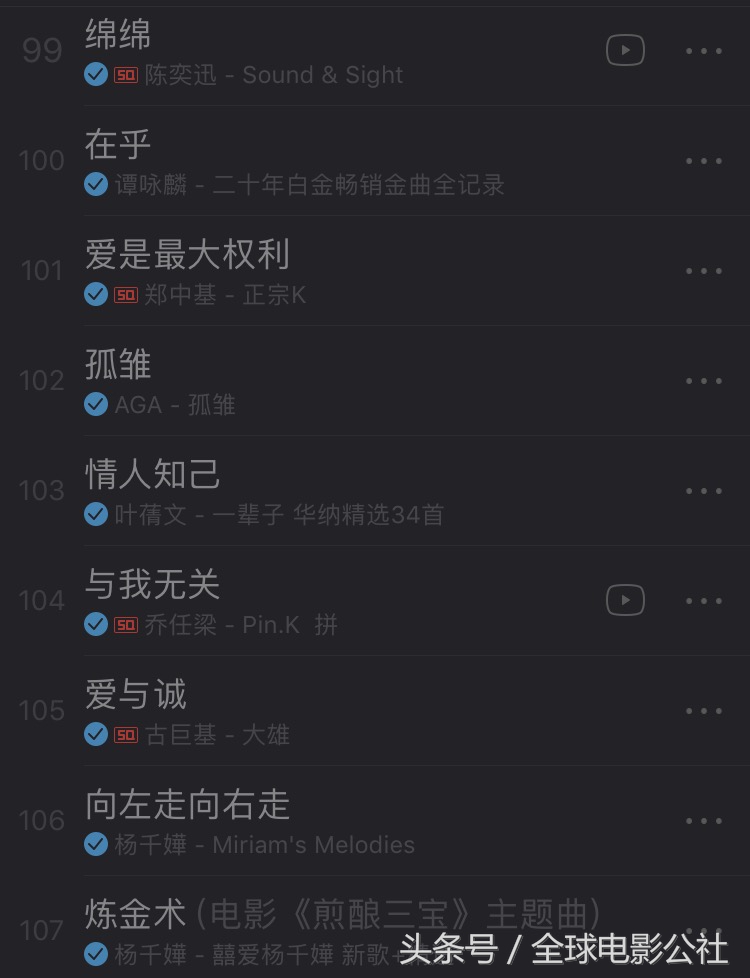This screenshot has height=978, width=750.
Task: Open the options menu for 情人知己
Action: 704,490
